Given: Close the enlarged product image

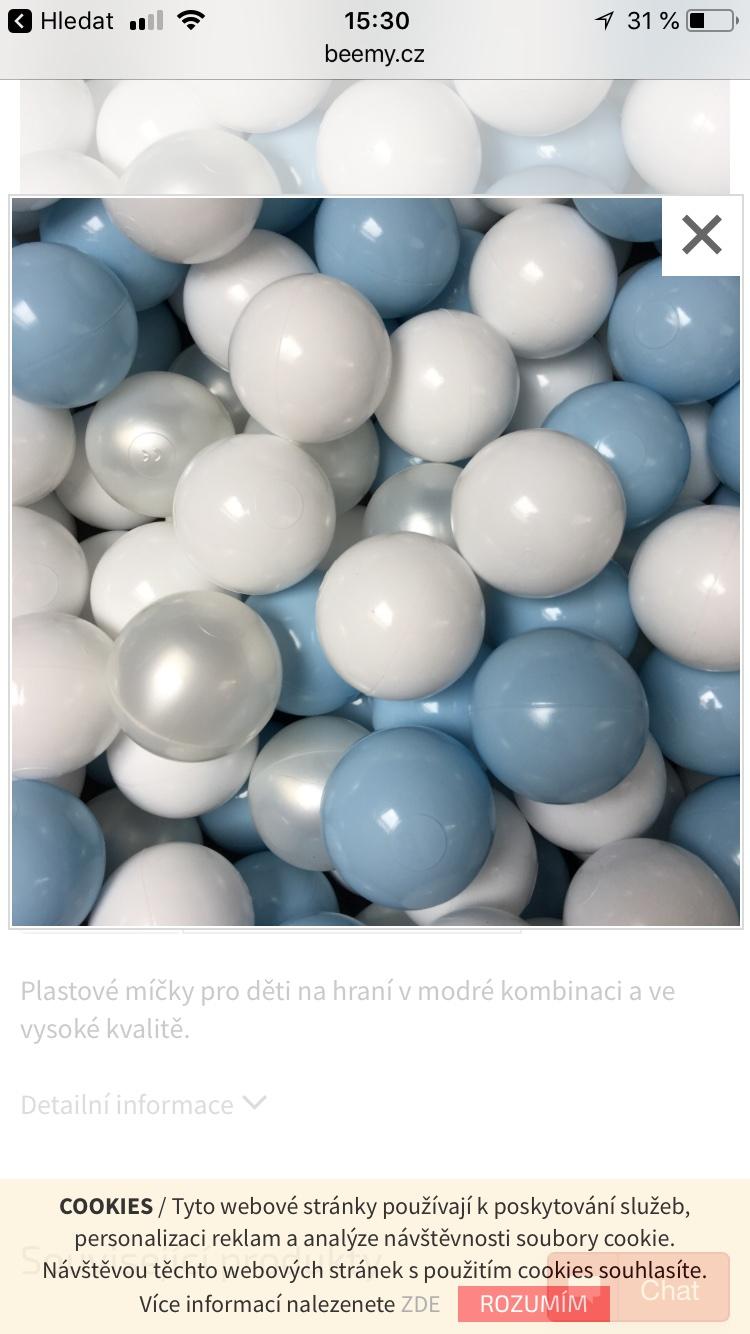Looking at the screenshot, I should (701, 236).
